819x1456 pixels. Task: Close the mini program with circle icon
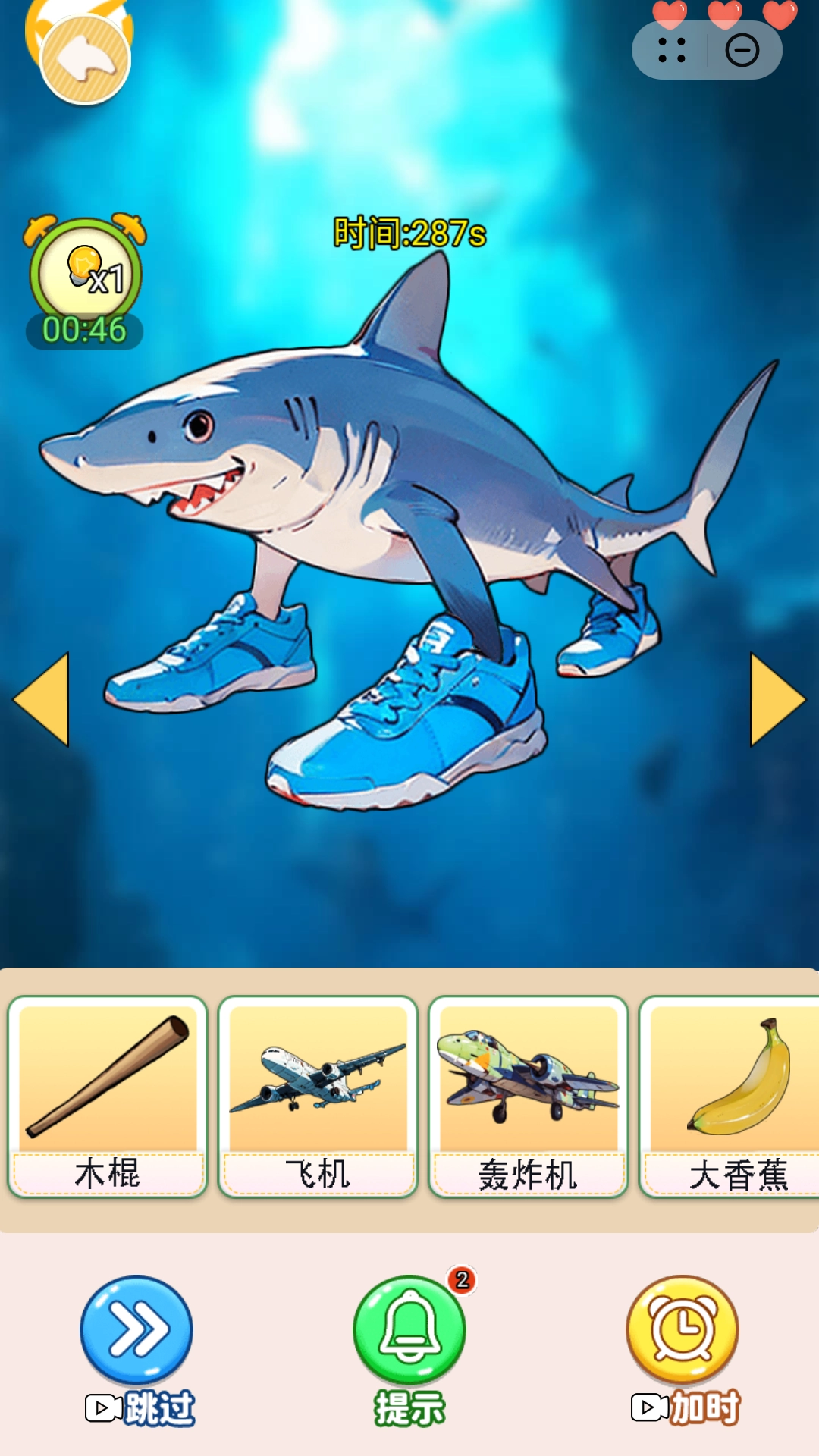(742, 51)
